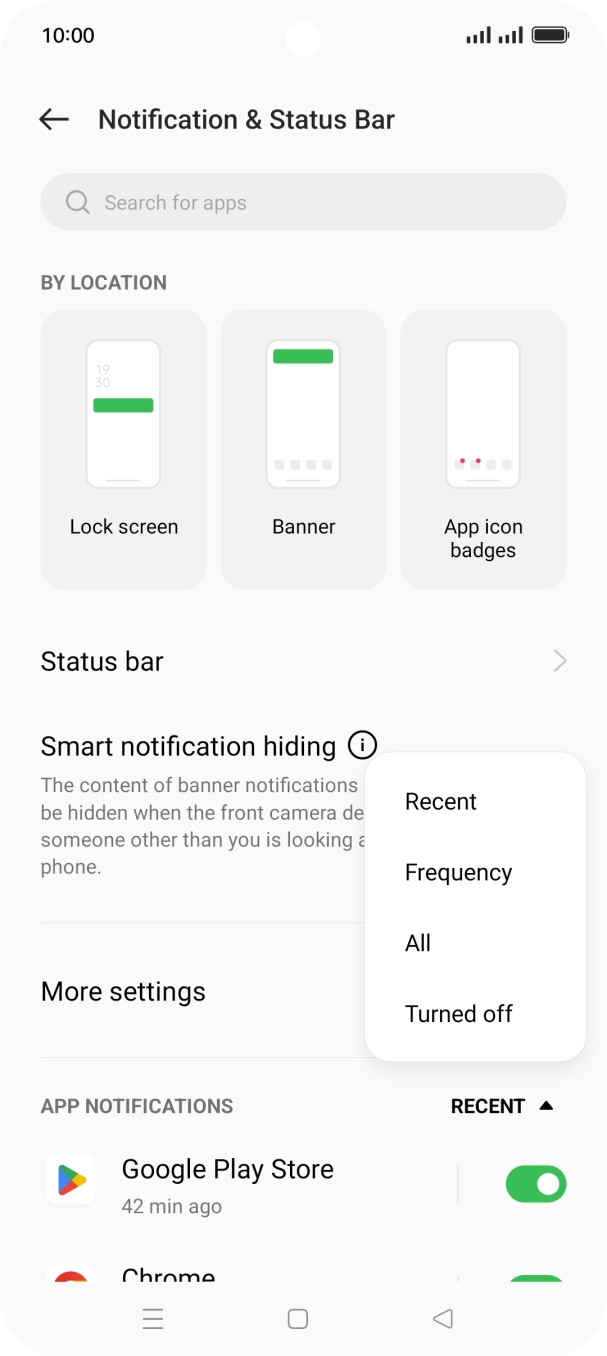607x1356 pixels.
Task: Choose Frequency from the sort menu
Action: pos(458,873)
